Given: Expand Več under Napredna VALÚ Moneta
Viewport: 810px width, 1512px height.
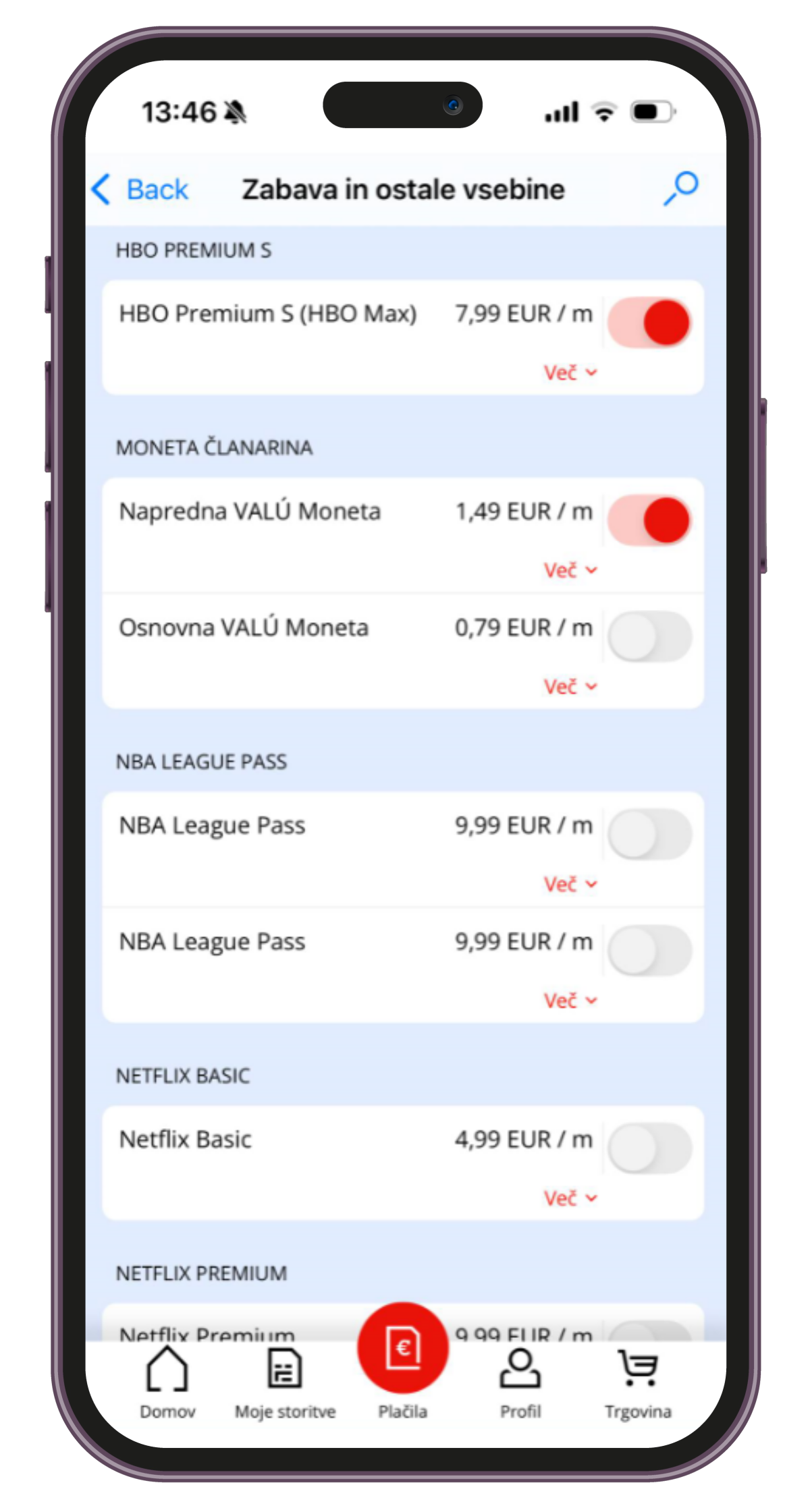Looking at the screenshot, I should (x=570, y=570).
